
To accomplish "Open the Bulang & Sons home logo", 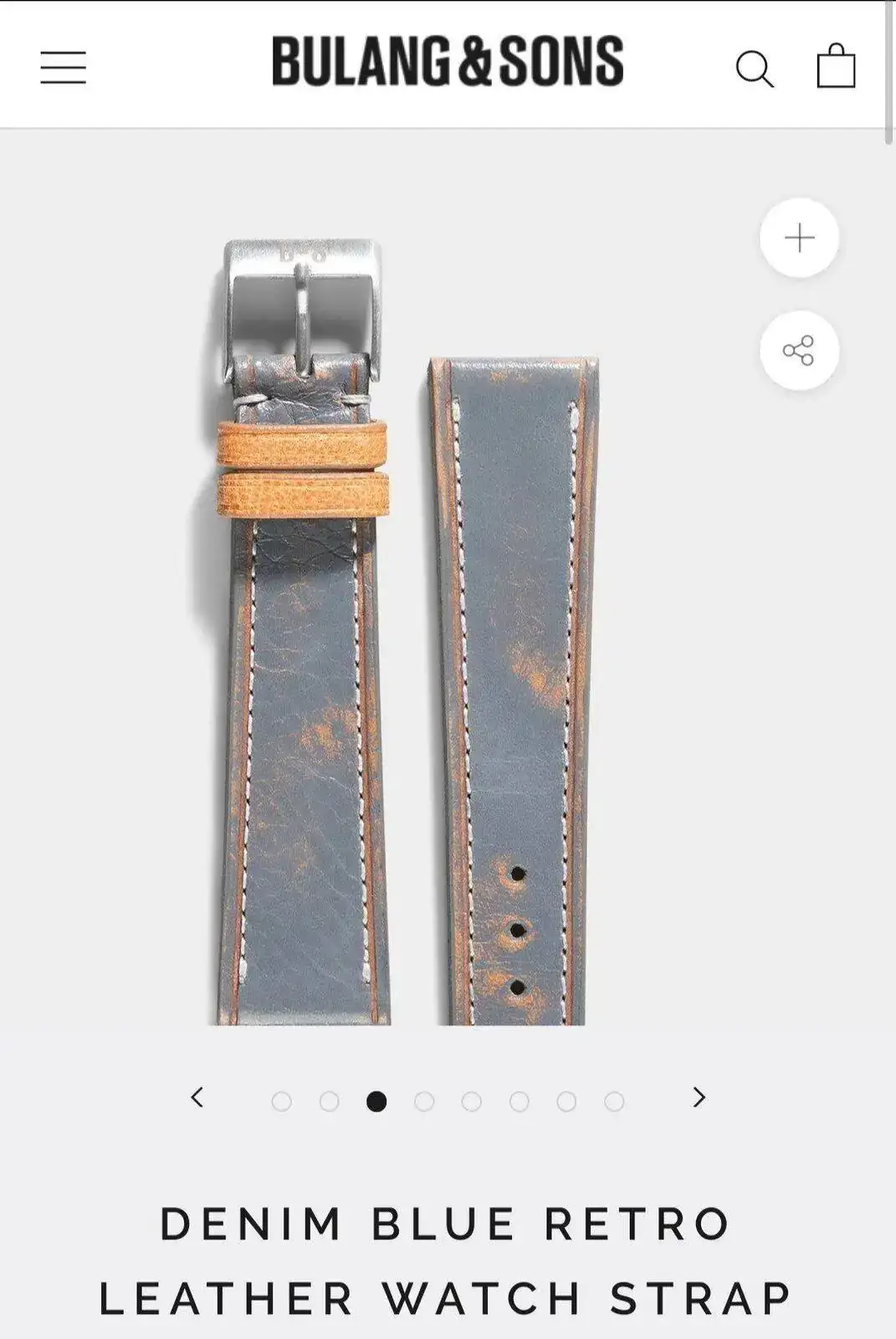I will (448, 62).
